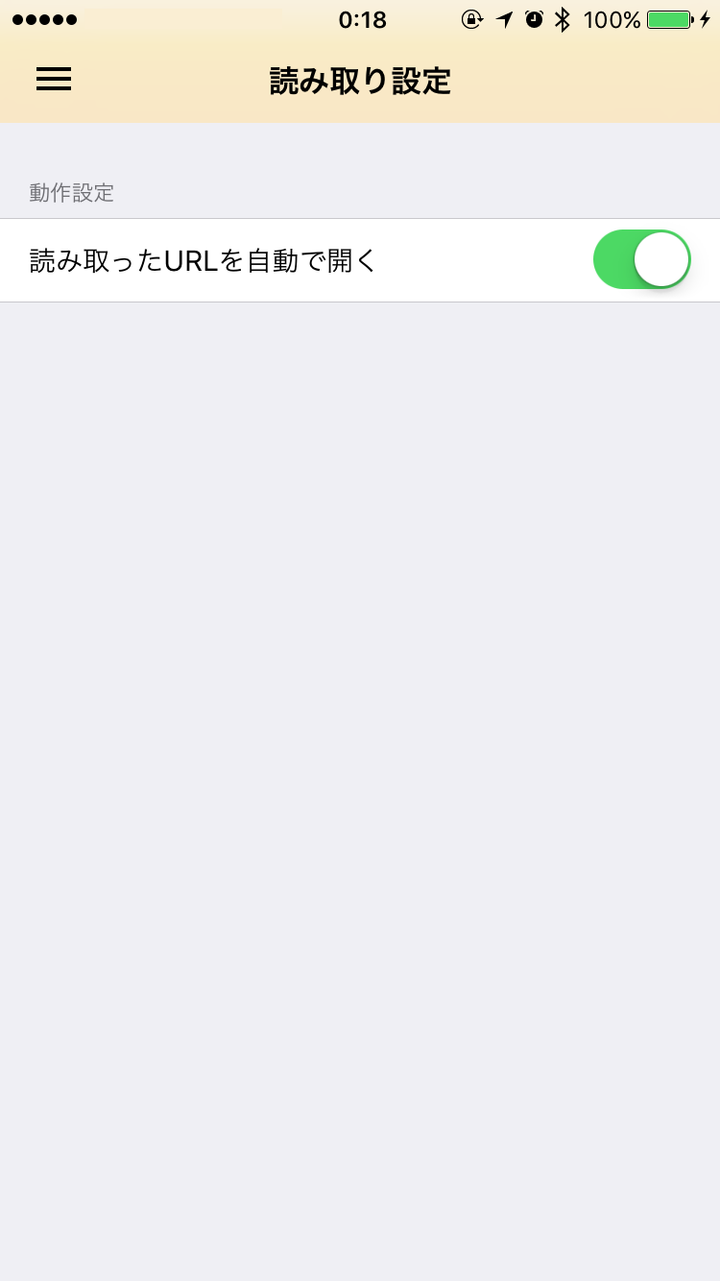
Task: Open the hamburger drawer menu
Action: point(54,80)
